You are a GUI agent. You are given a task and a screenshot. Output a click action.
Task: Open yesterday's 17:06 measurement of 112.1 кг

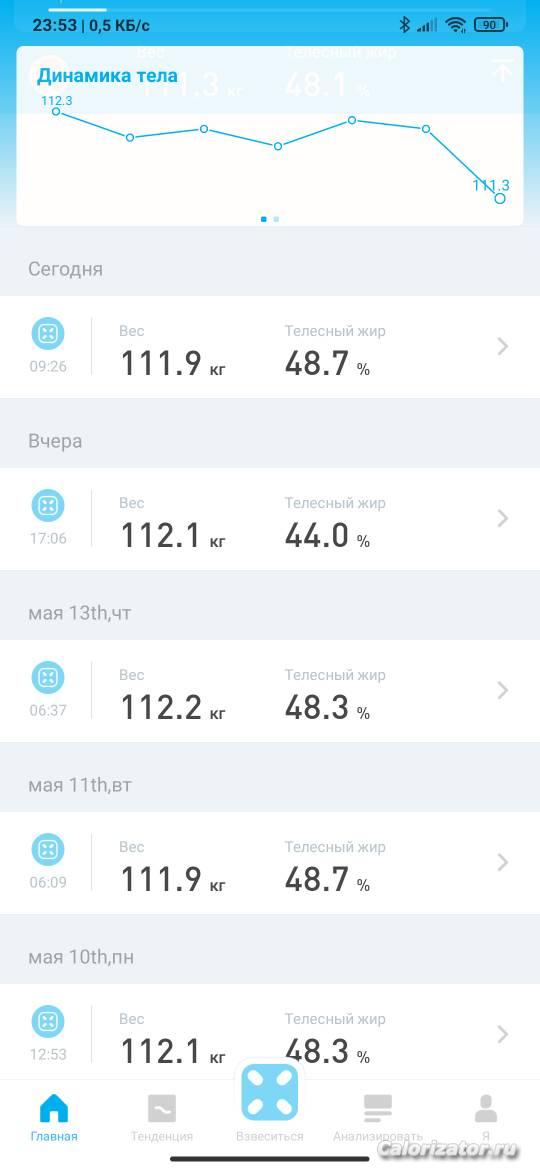tap(270, 519)
